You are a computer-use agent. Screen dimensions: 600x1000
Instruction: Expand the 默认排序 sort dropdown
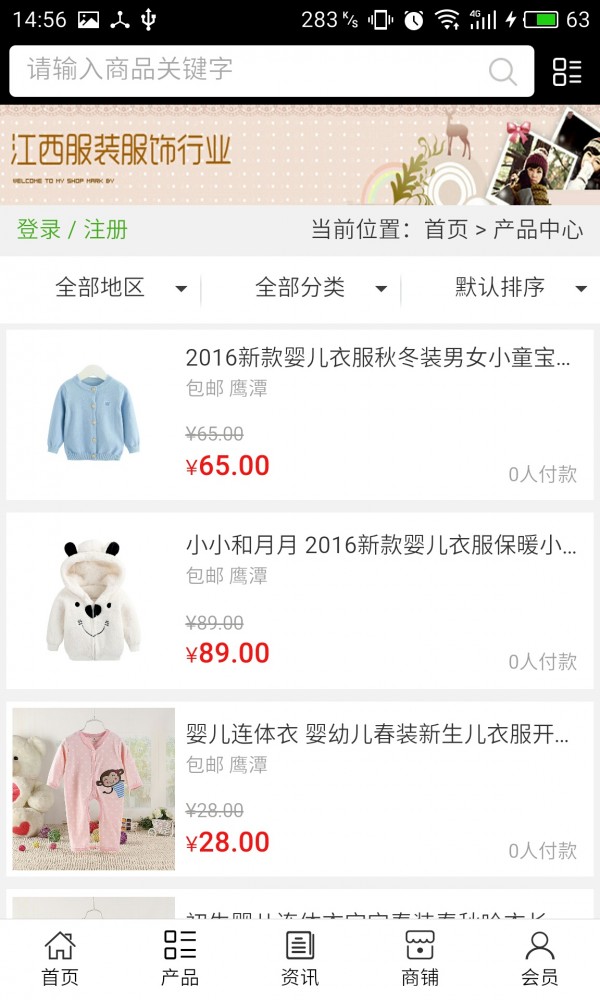pos(520,288)
